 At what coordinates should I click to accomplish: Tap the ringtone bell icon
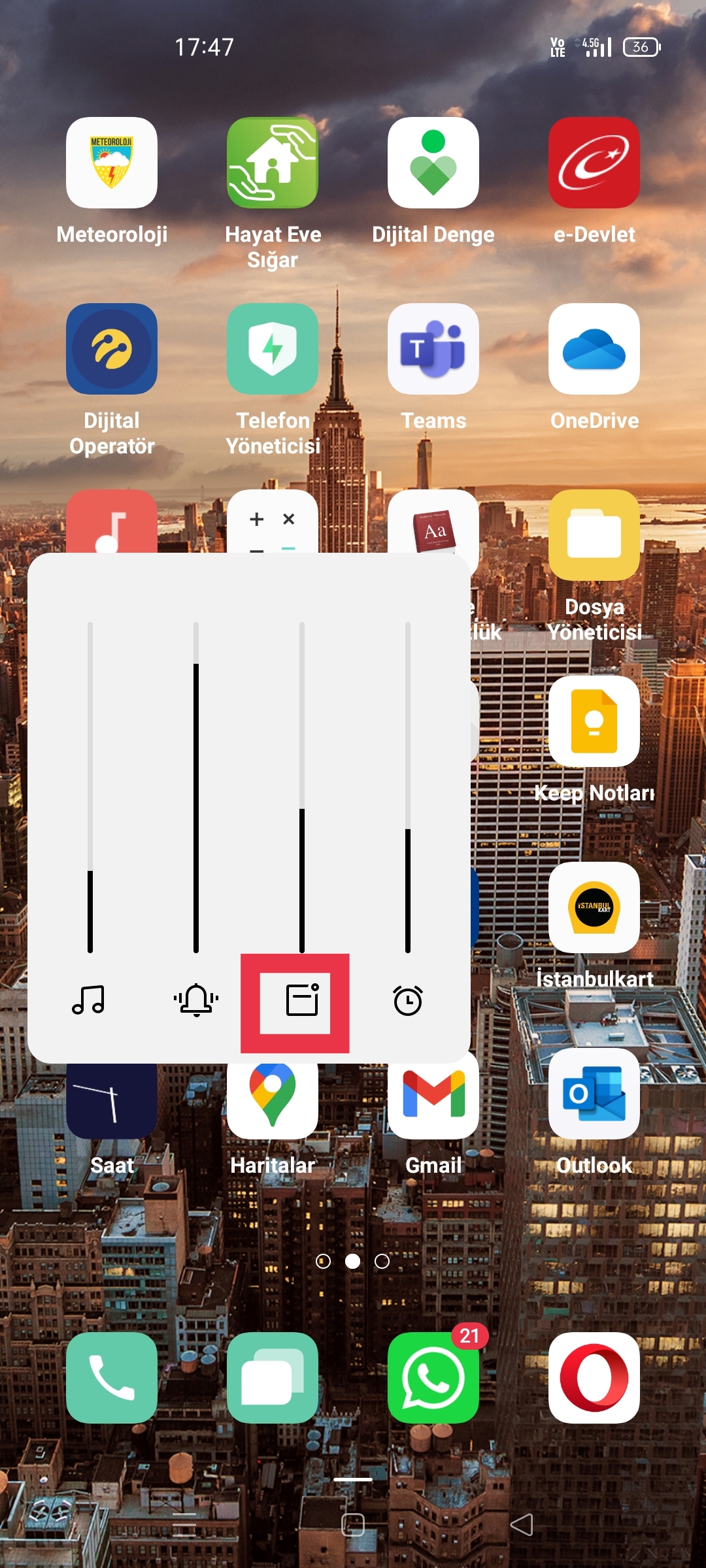(x=196, y=1000)
